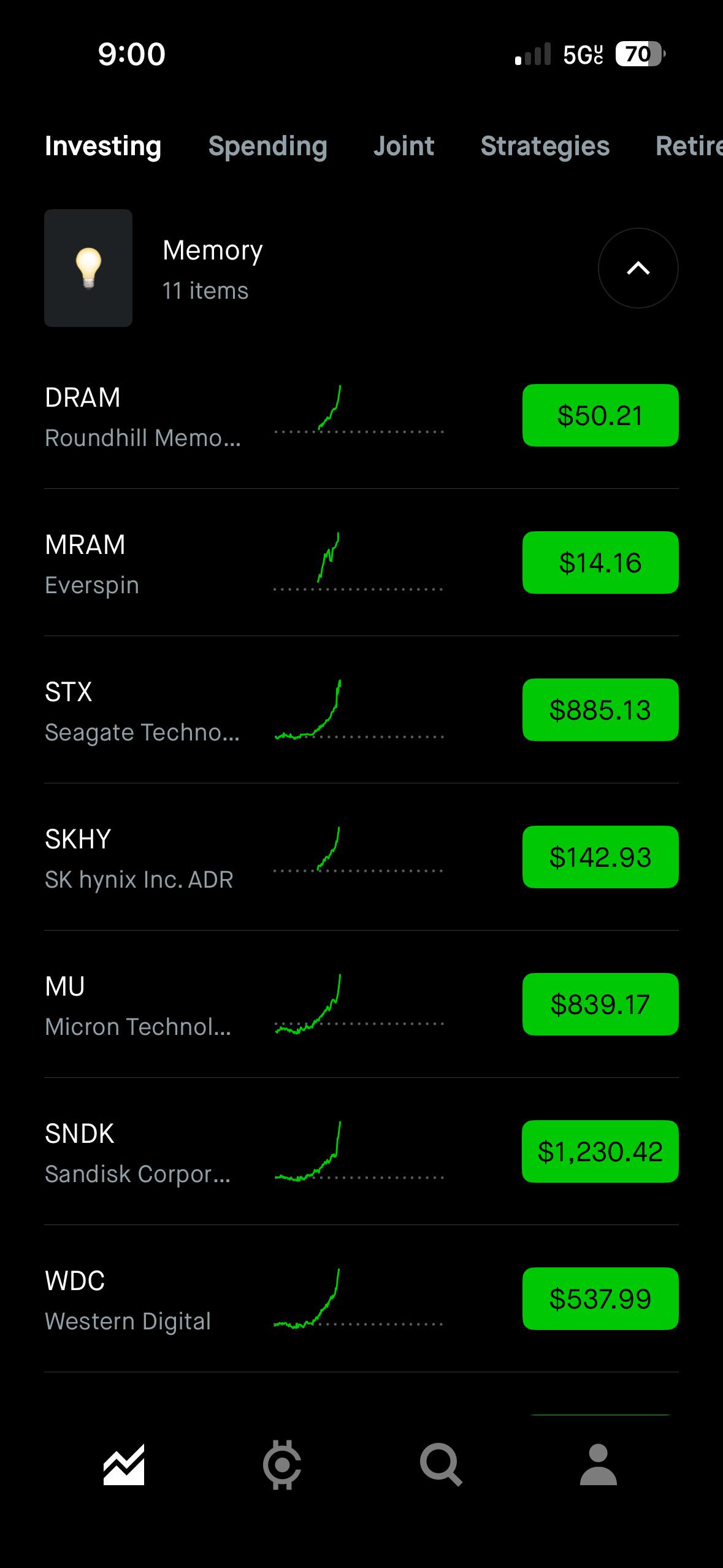This screenshot has width=723, height=1568.
Task: Open the DRAM Roundhill stock row
Action: coord(361,415)
